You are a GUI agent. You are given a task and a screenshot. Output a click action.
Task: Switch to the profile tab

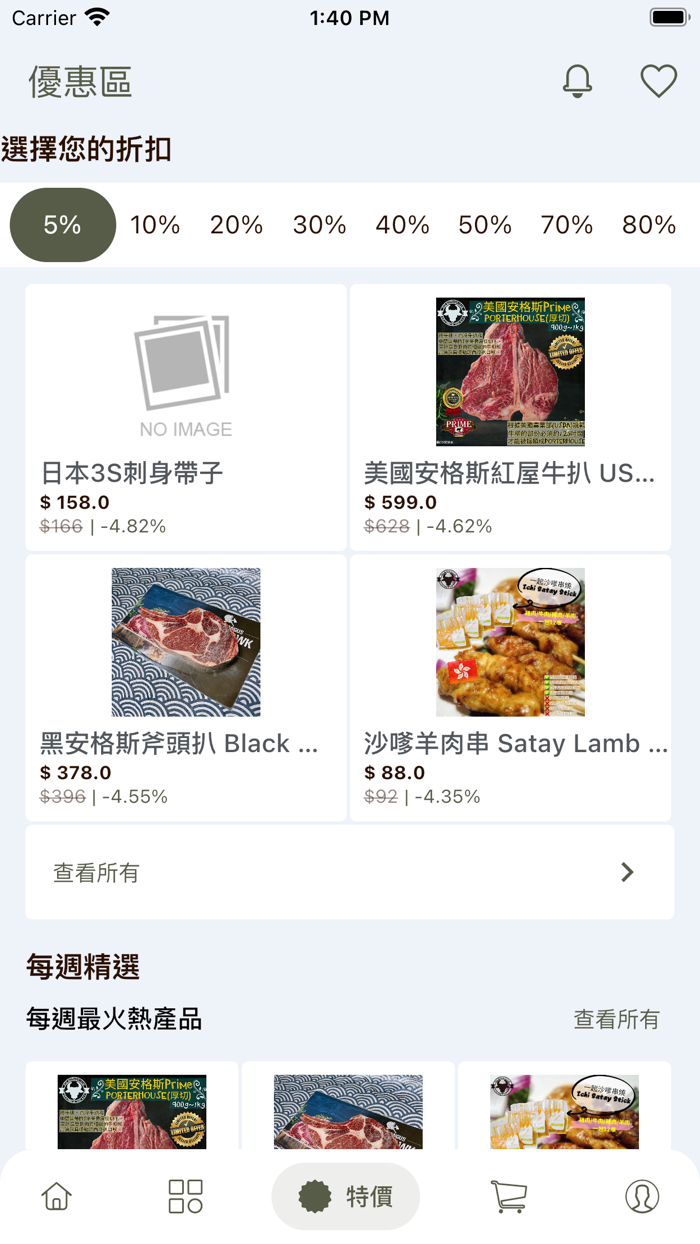(x=642, y=1196)
